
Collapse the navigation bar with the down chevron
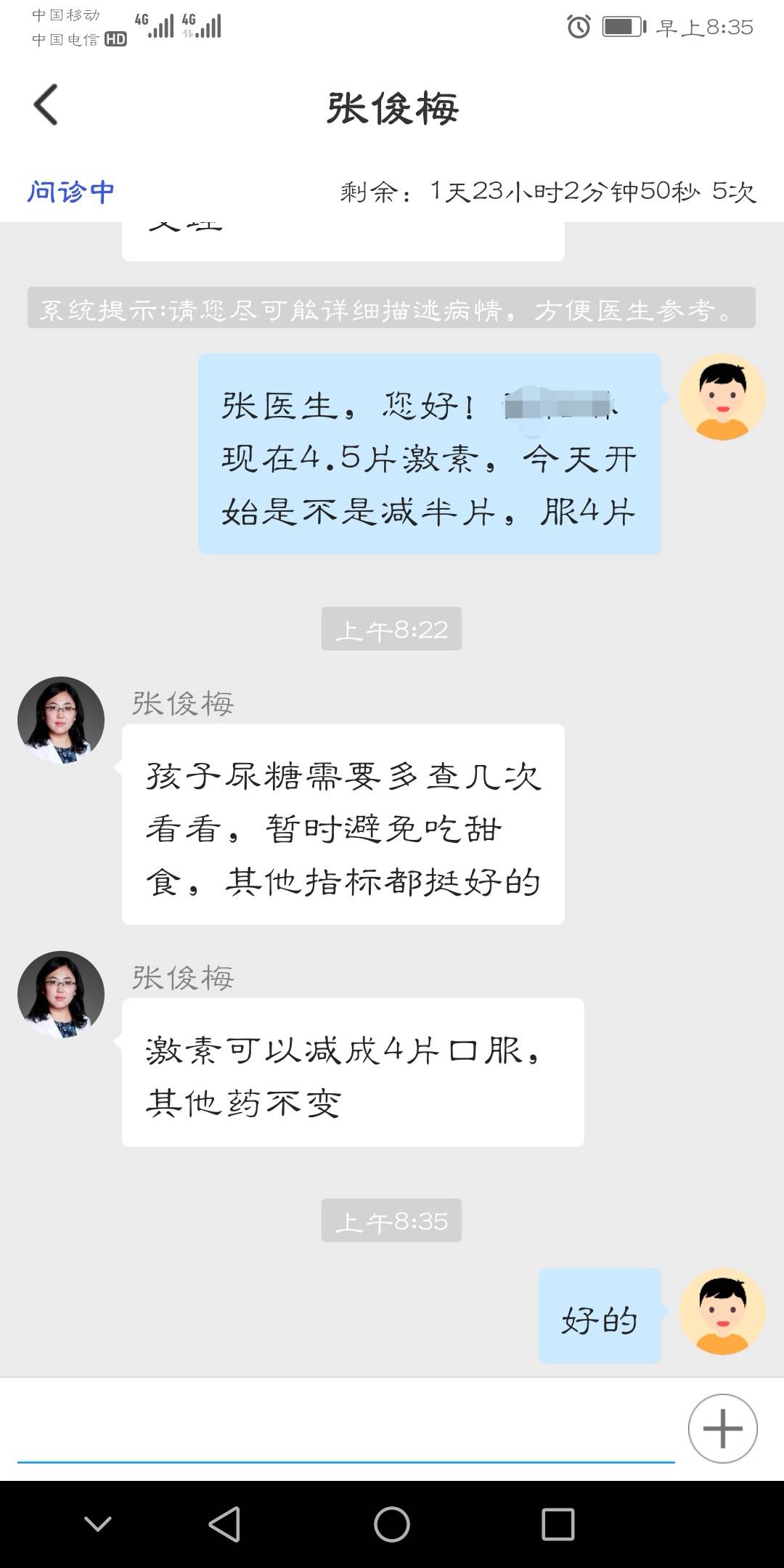click(x=98, y=1524)
